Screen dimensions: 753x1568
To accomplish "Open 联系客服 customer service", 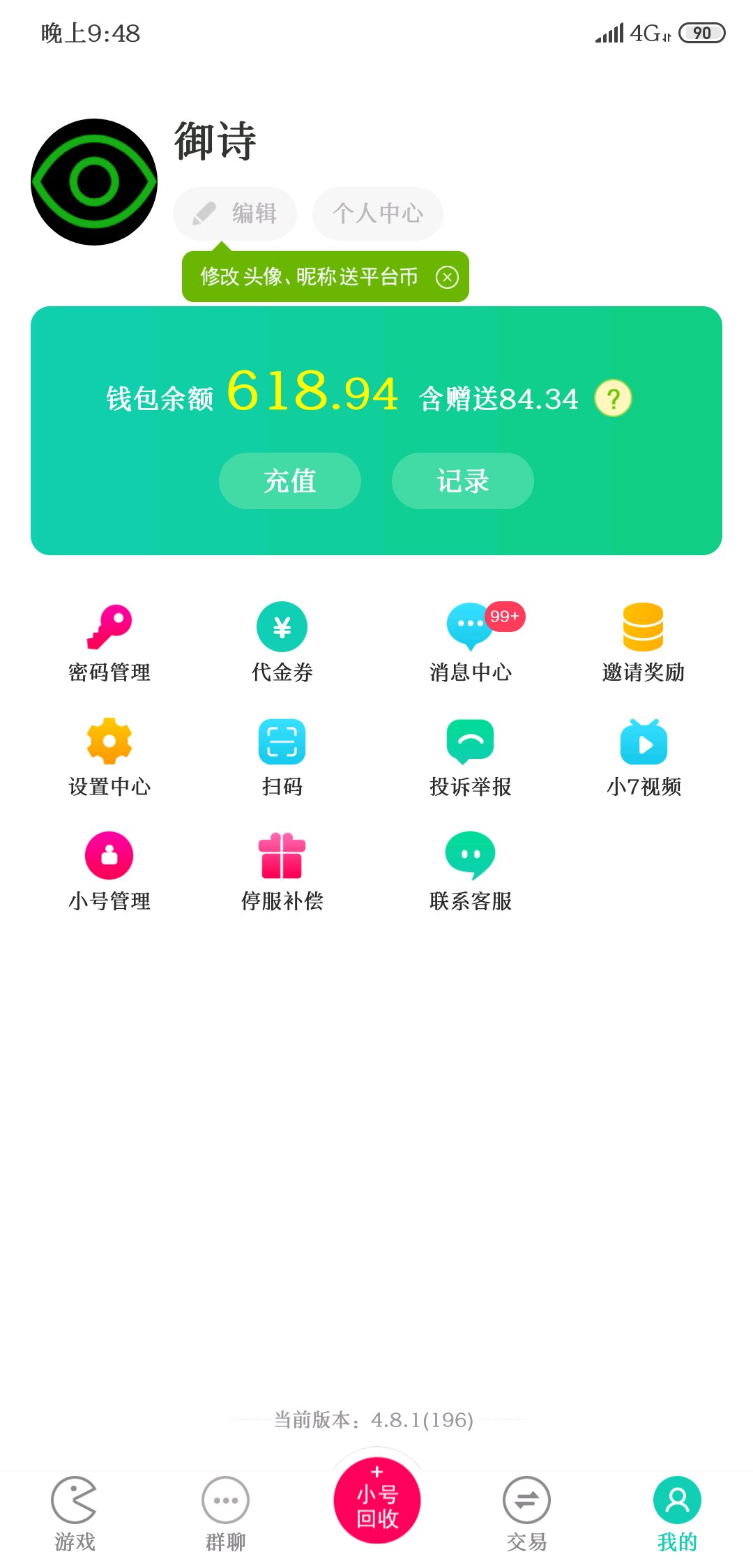I will (471, 873).
